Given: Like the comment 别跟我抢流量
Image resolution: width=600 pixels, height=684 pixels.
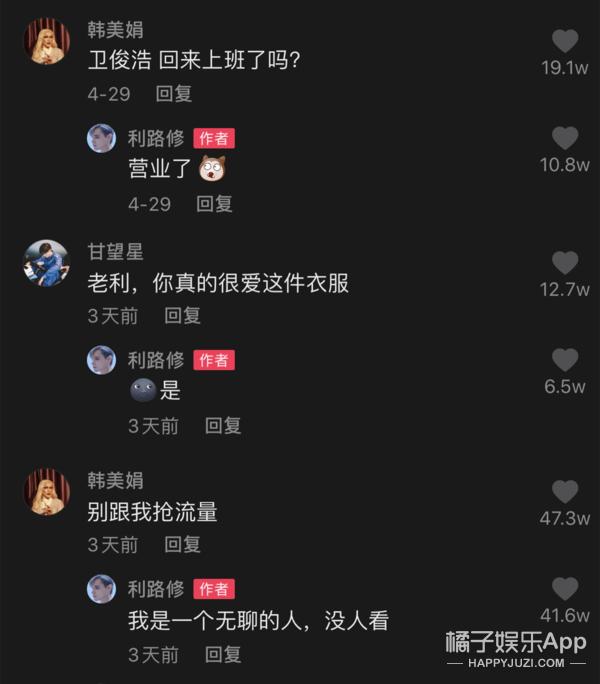Looking at the screenshot, I should tap(565, 491).
